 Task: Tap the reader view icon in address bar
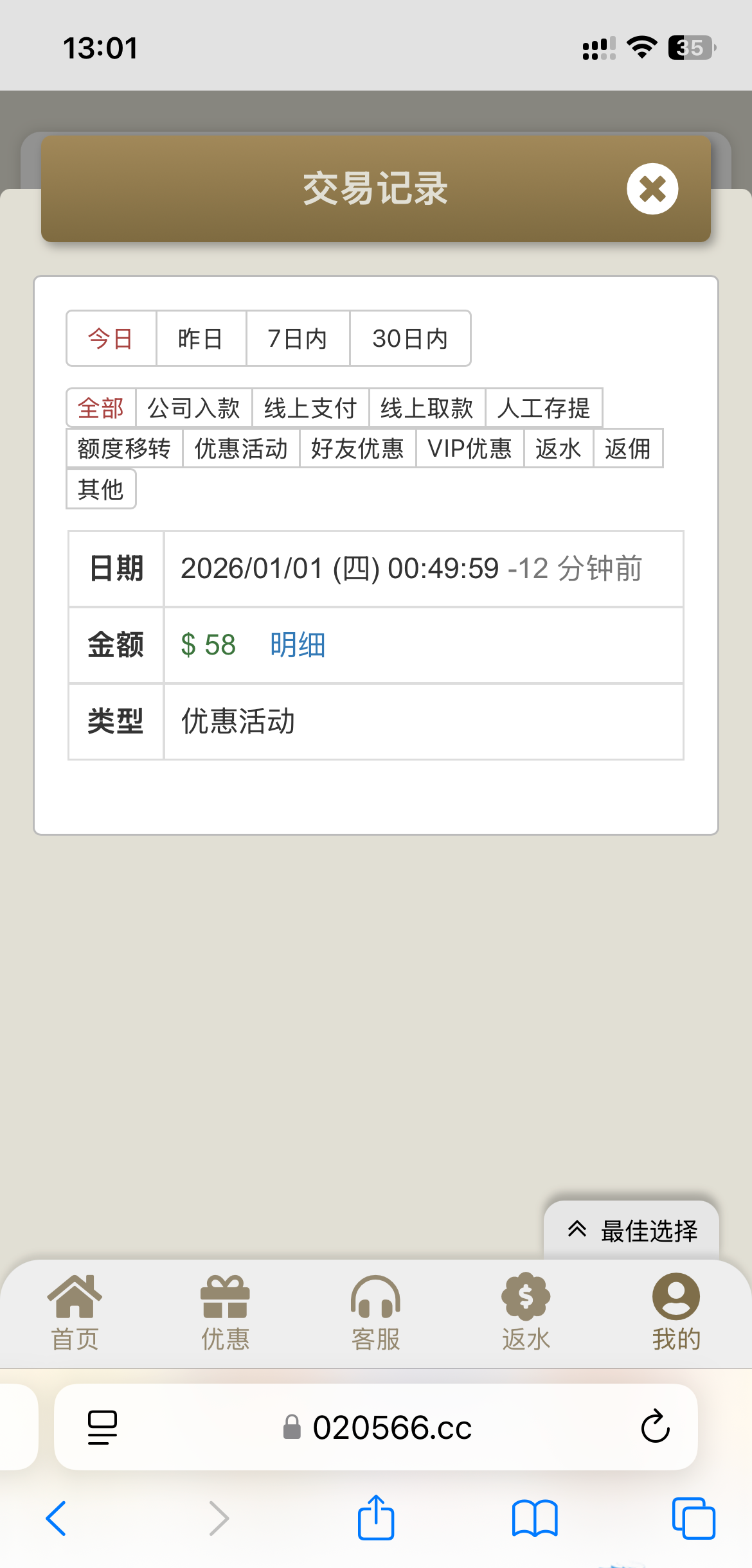pos(102,1427)
